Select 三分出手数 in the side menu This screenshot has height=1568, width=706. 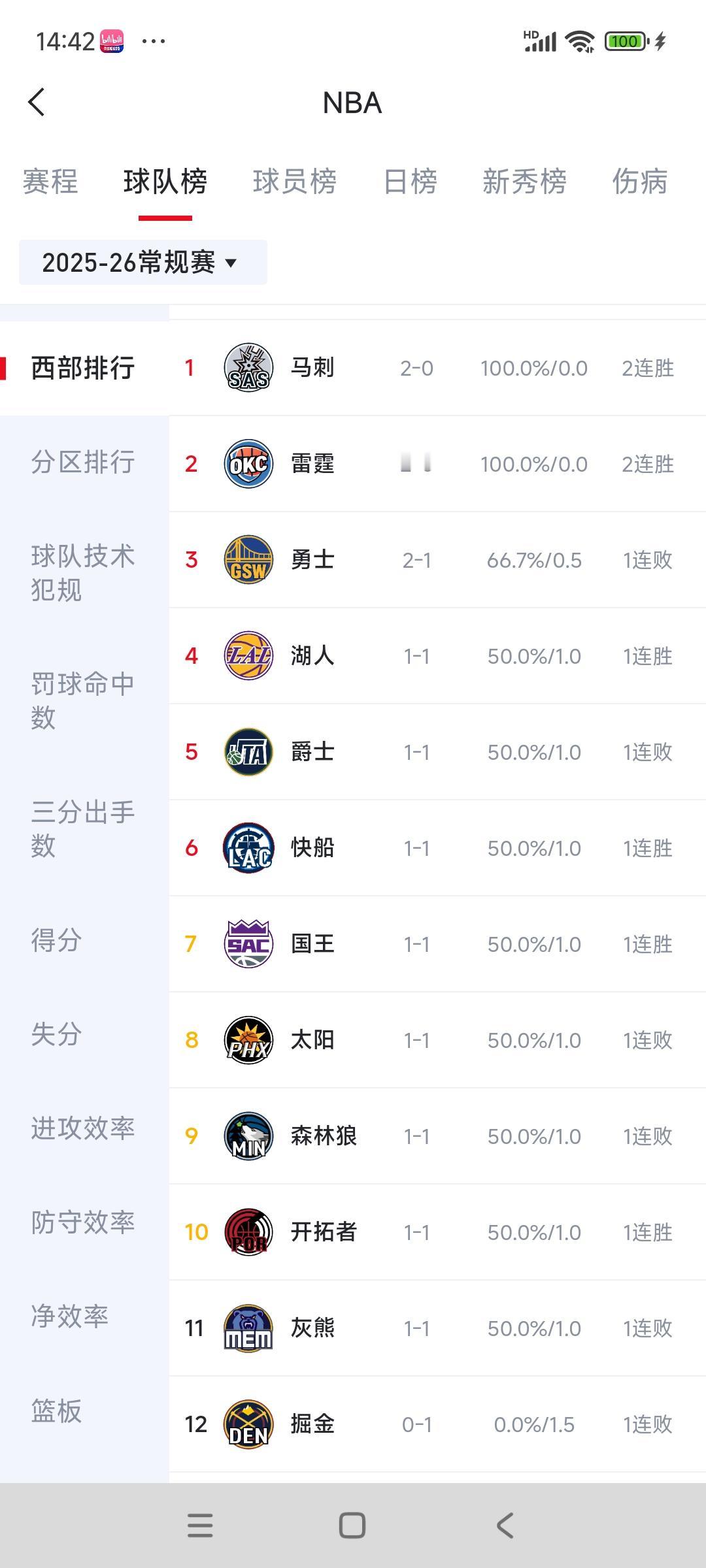coord(83,829)
